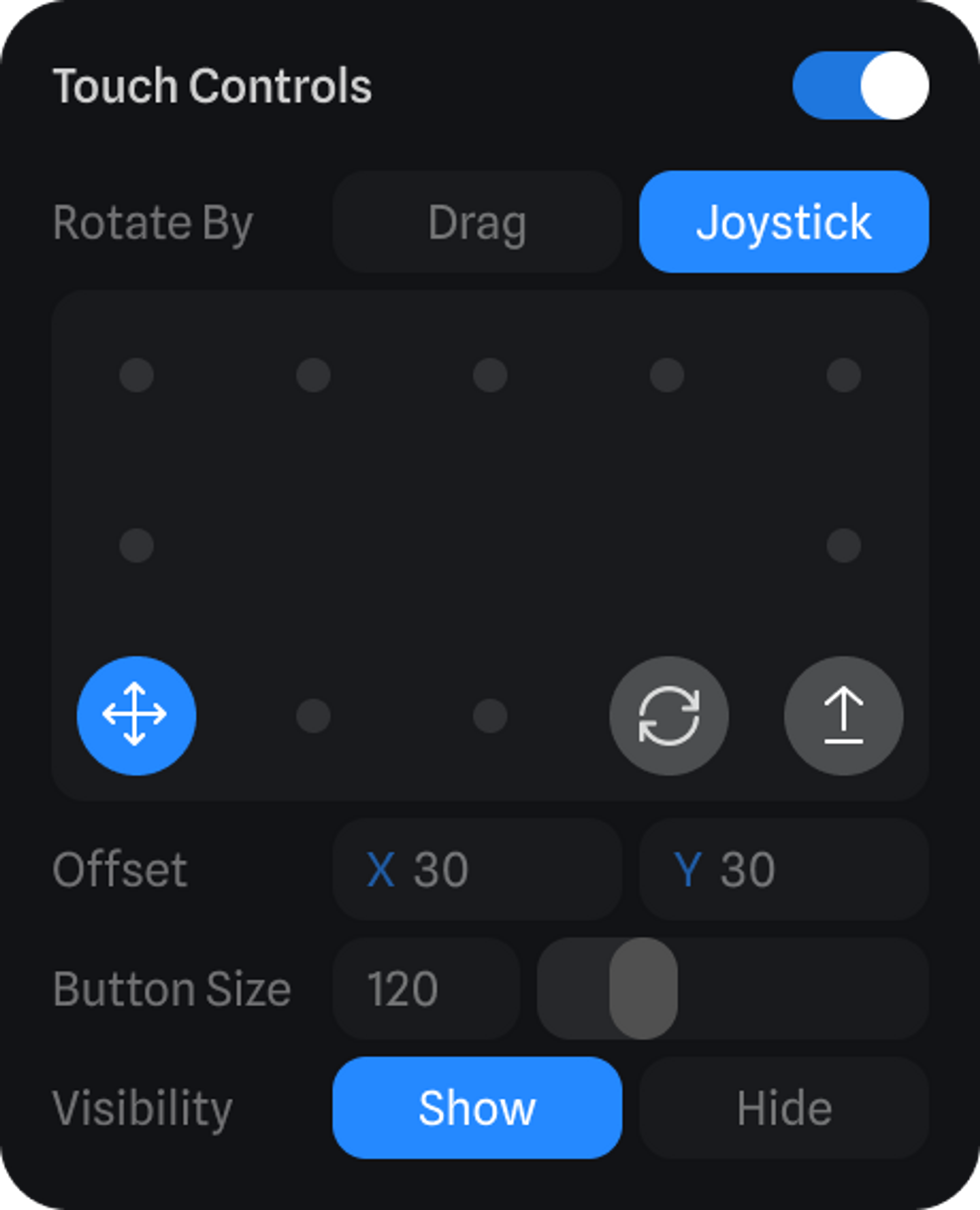Edit the Button Size value field

[426, 989]
